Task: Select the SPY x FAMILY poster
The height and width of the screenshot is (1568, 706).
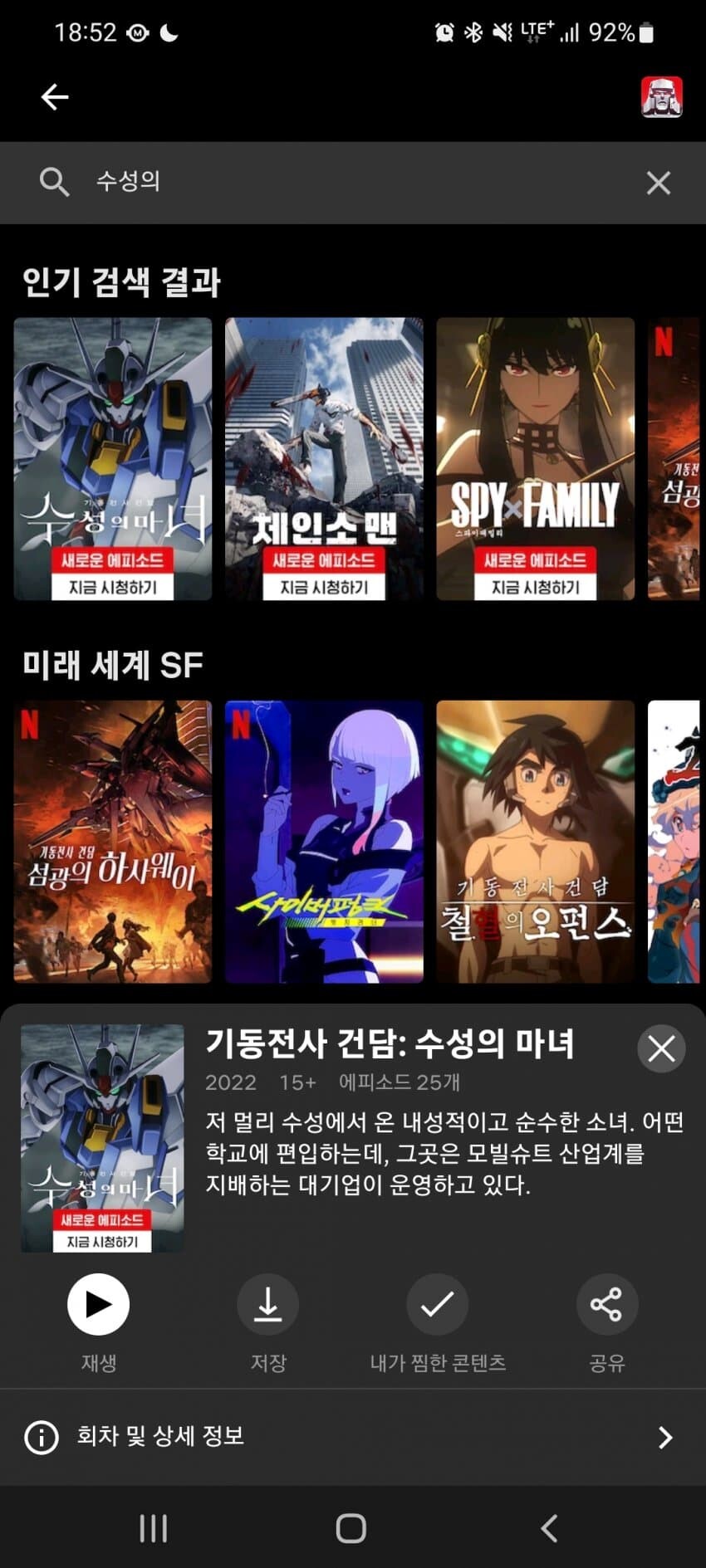Action: tap(536, 457)
